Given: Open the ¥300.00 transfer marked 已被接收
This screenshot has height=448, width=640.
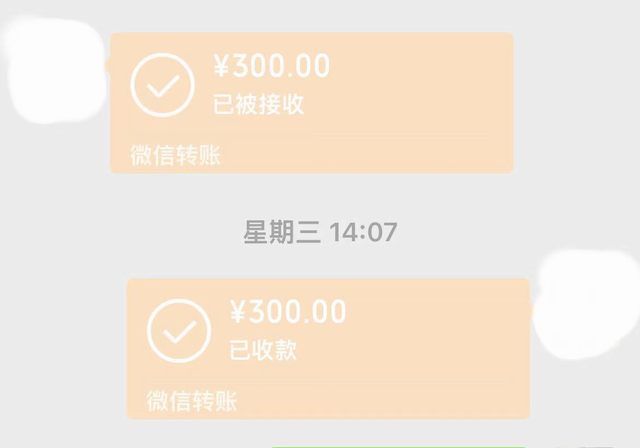Looking at the screenshot, I should coord(311,102).
